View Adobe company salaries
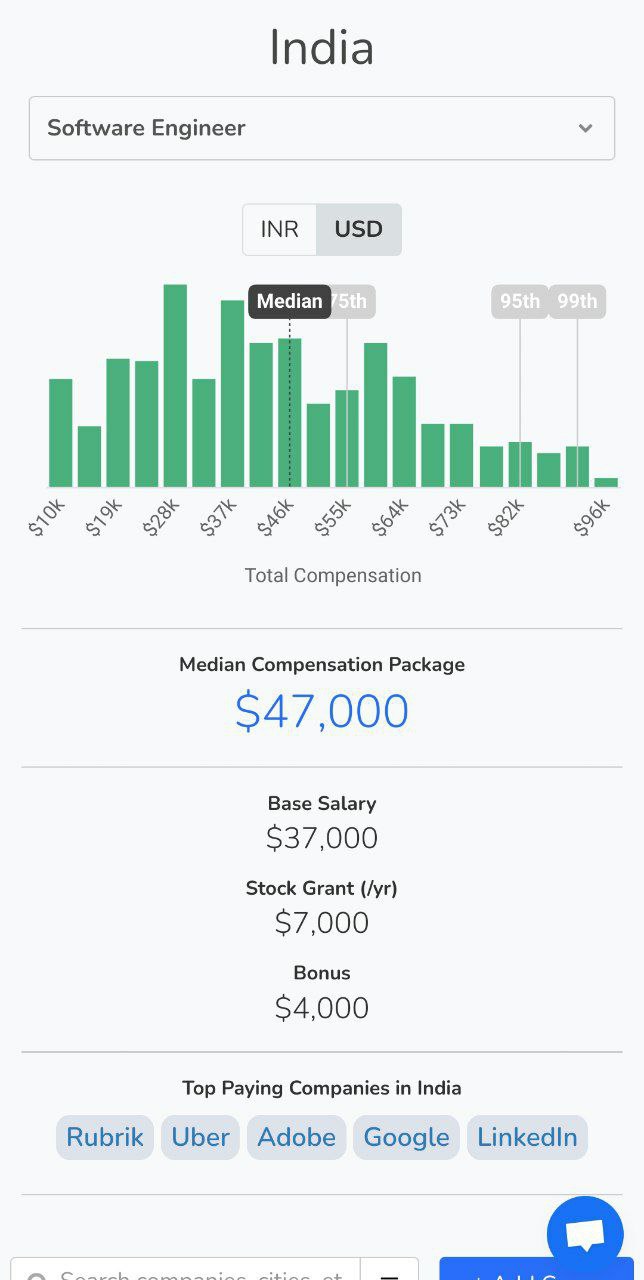 [297, 1137]
